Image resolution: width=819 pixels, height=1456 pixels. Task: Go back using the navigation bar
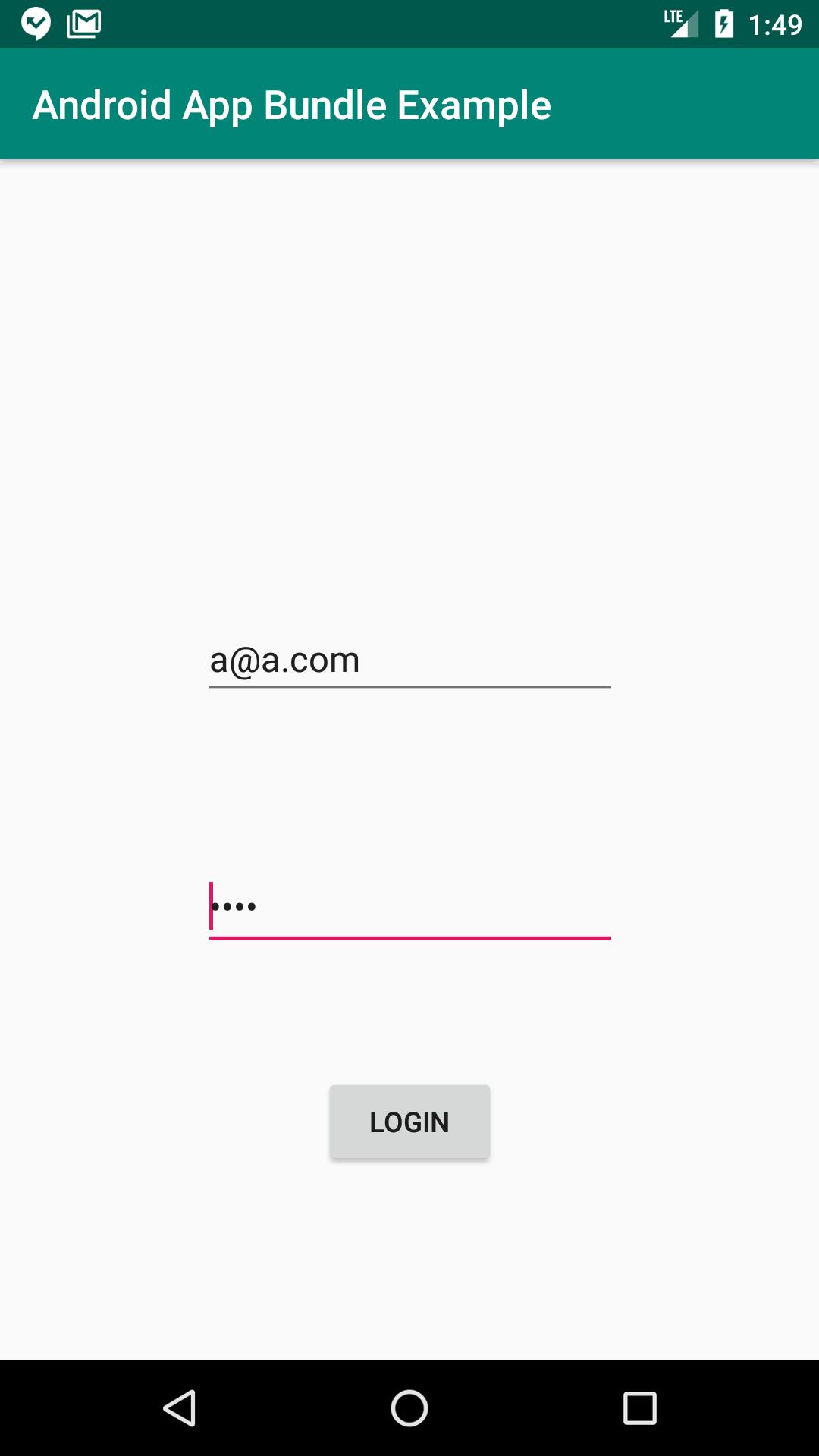[x=180, y=1408]
